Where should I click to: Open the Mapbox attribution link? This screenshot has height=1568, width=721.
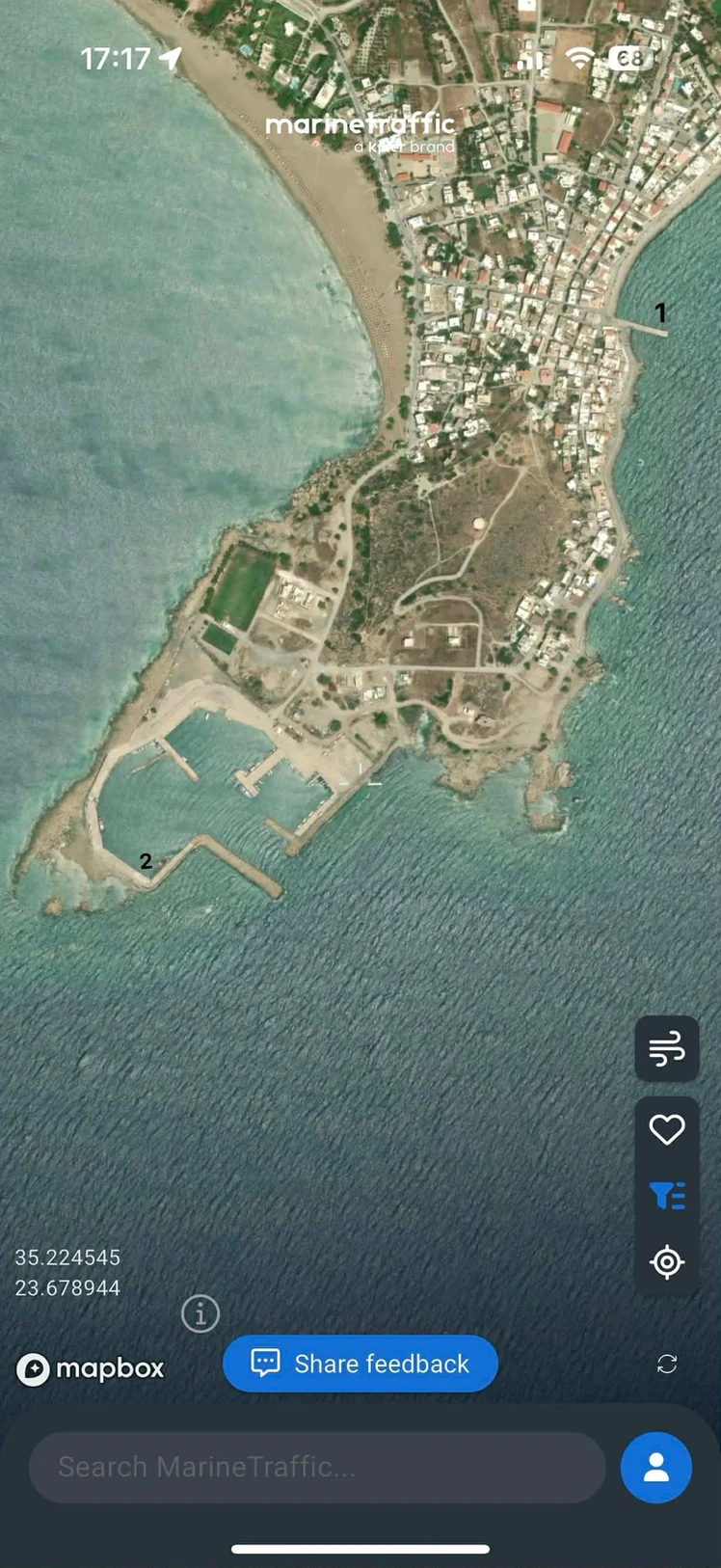(x=91, y=1368)
